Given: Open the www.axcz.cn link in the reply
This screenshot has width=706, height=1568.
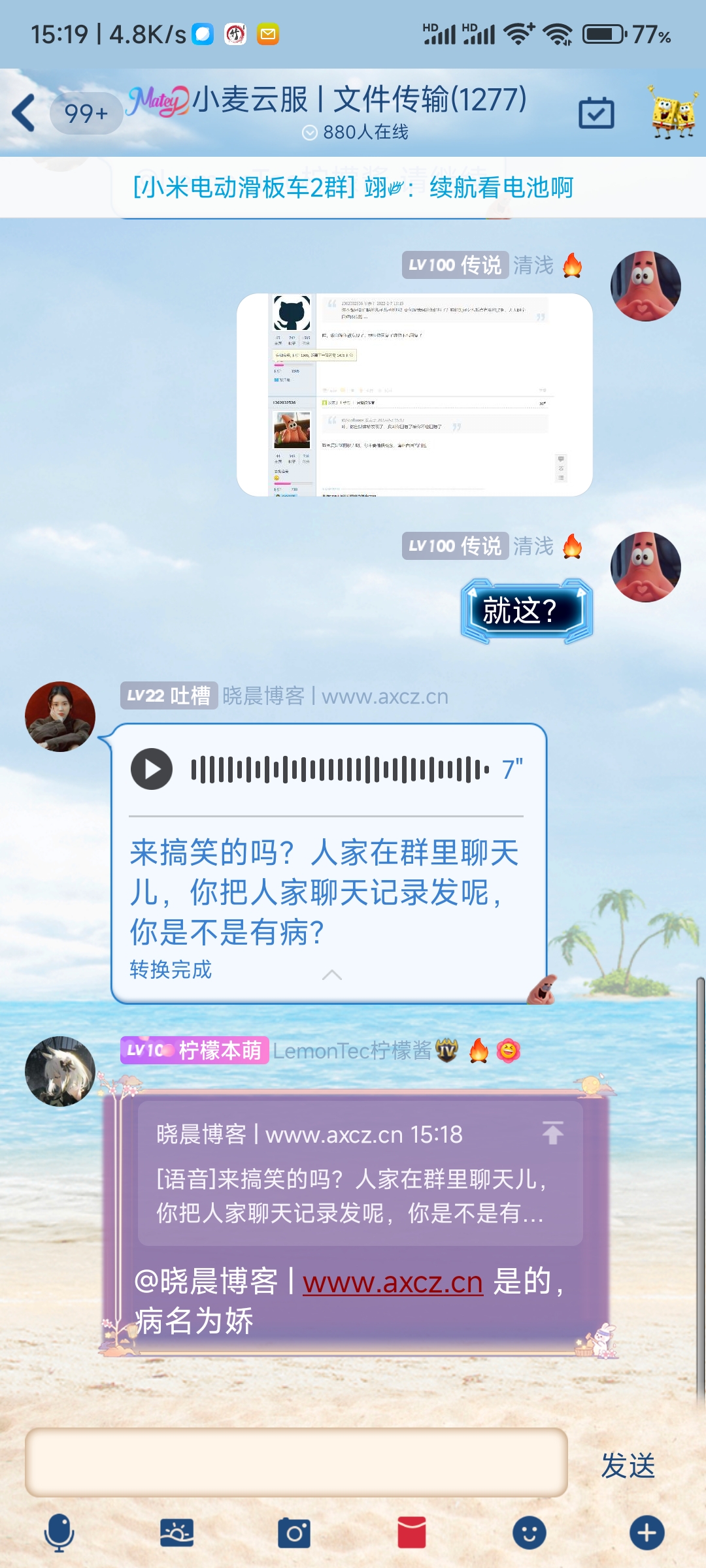Looking at the screenshot, I should [393, 1282].
